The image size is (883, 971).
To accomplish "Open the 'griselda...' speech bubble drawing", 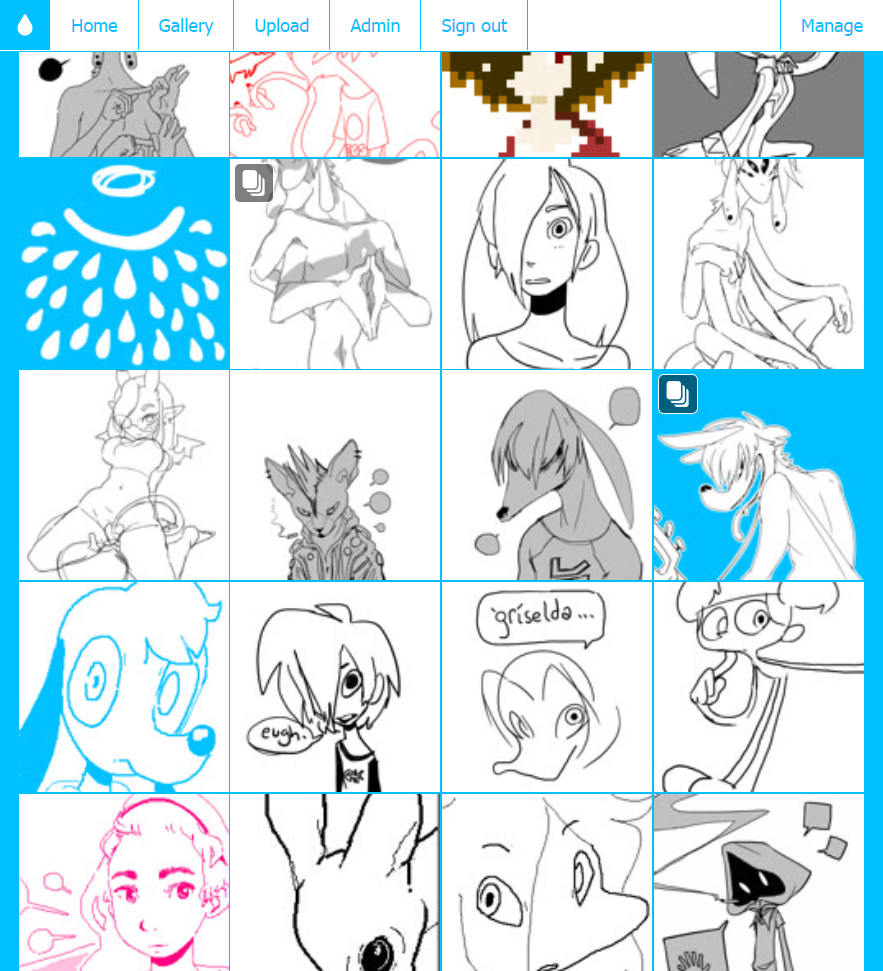I will pos(546,687).
